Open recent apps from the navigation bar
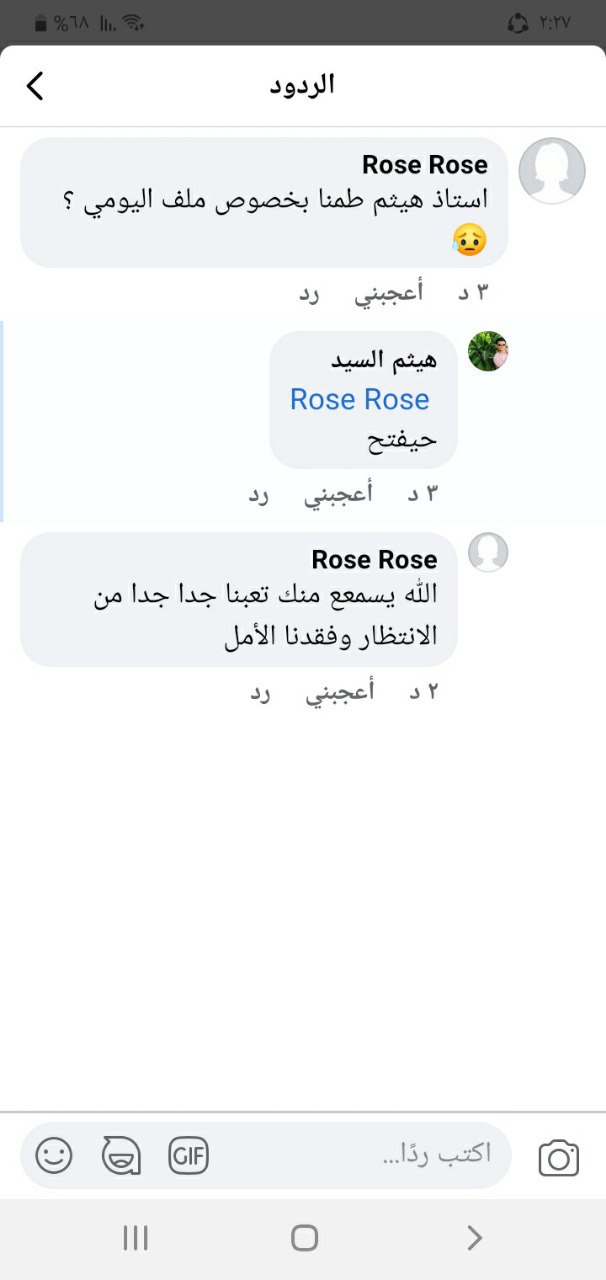Screen dimensions: 606x1280 point(135,1238)
